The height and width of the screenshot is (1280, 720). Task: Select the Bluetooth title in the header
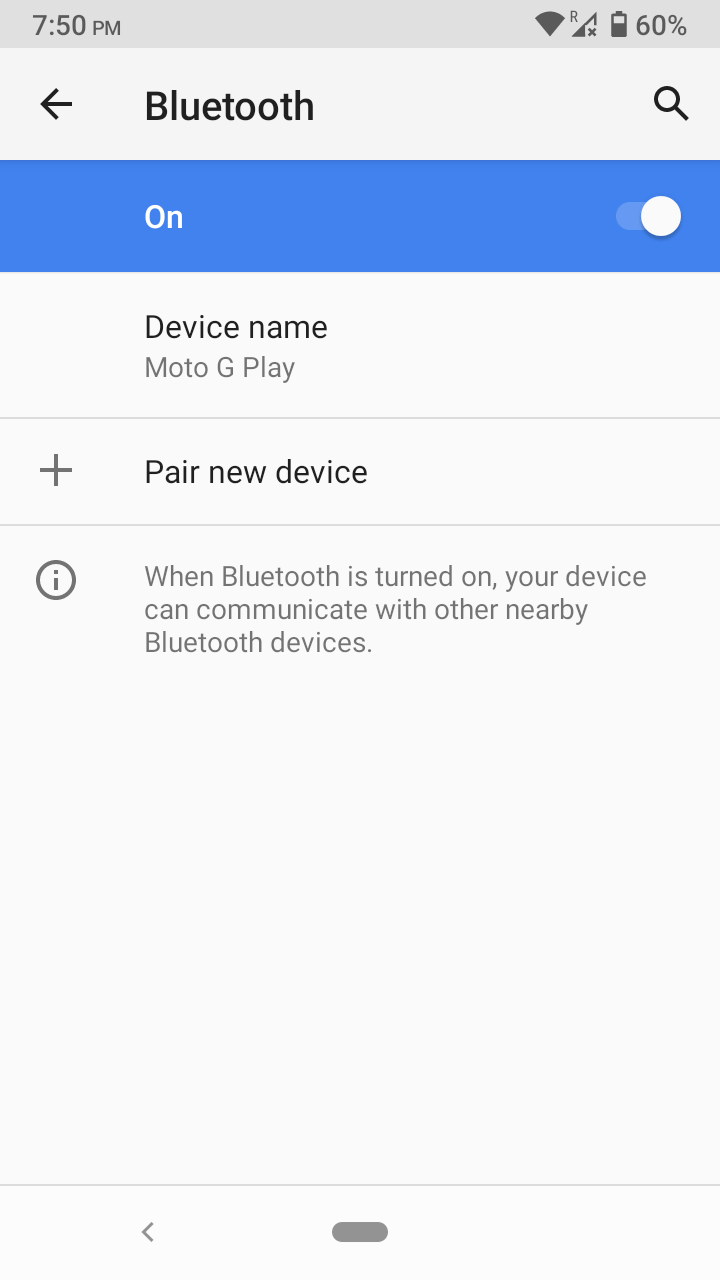click(229, 105)
